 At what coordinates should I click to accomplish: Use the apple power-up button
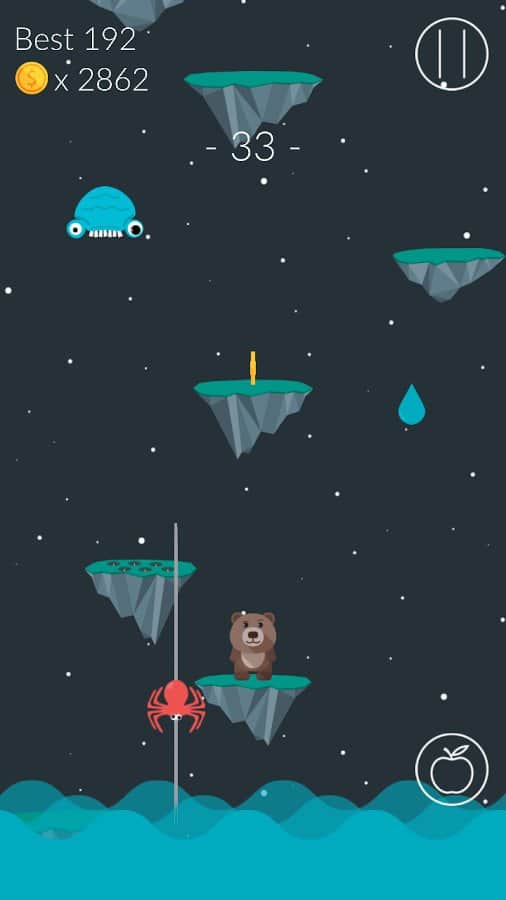pyautogui.click(x=451, y=769)
